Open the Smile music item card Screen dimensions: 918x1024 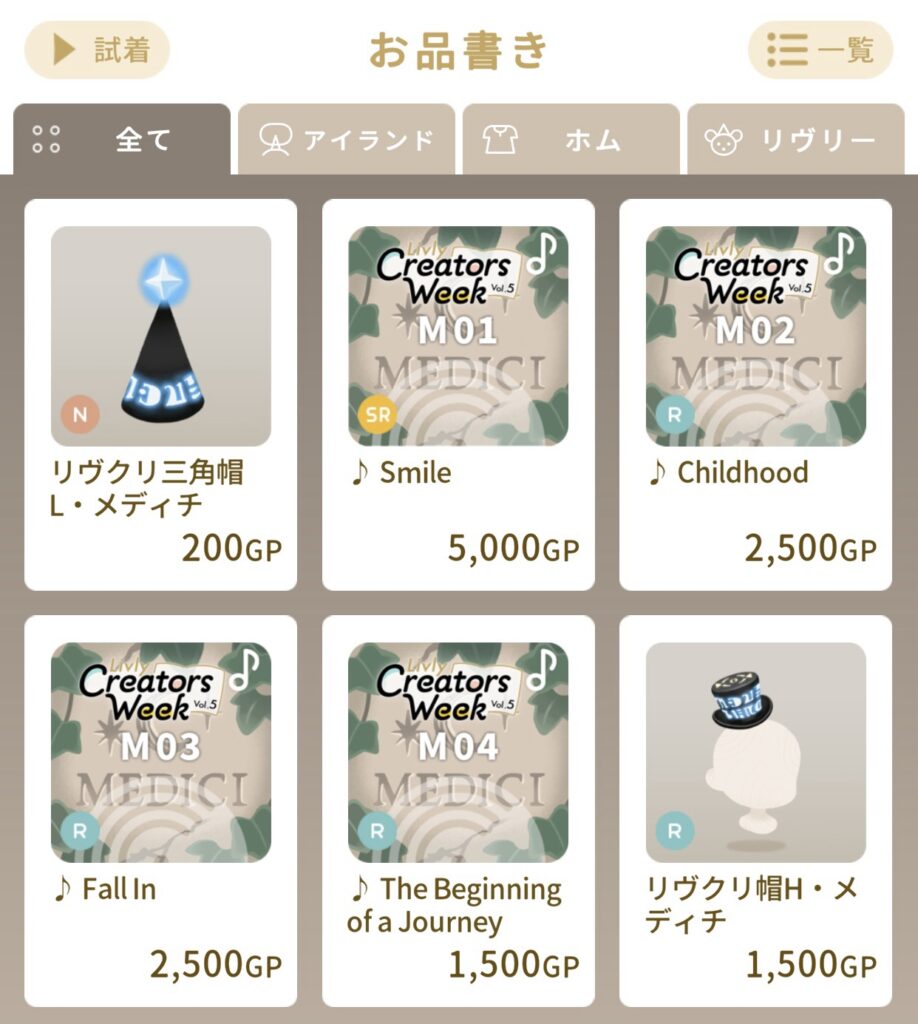(458, 394)
